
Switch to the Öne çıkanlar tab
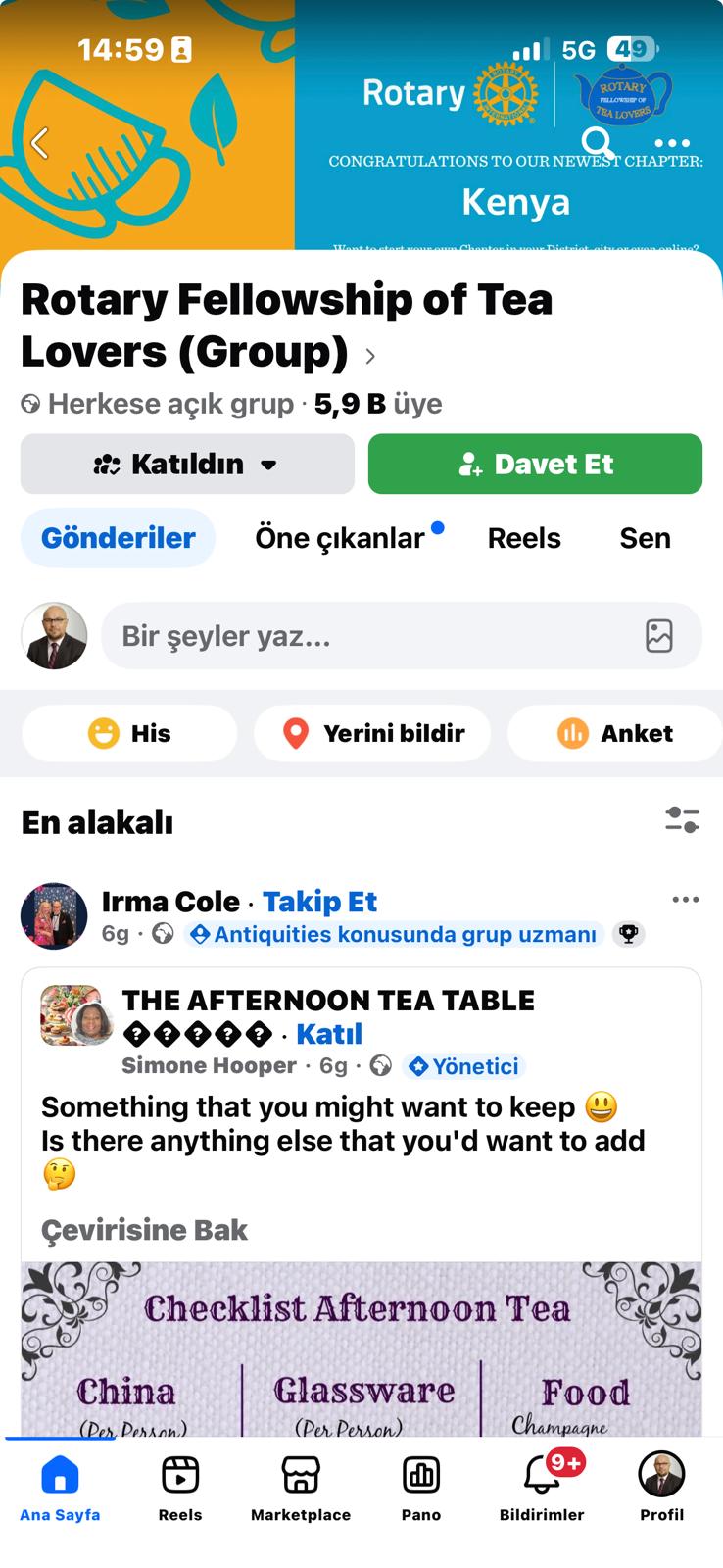coord(340,538)
